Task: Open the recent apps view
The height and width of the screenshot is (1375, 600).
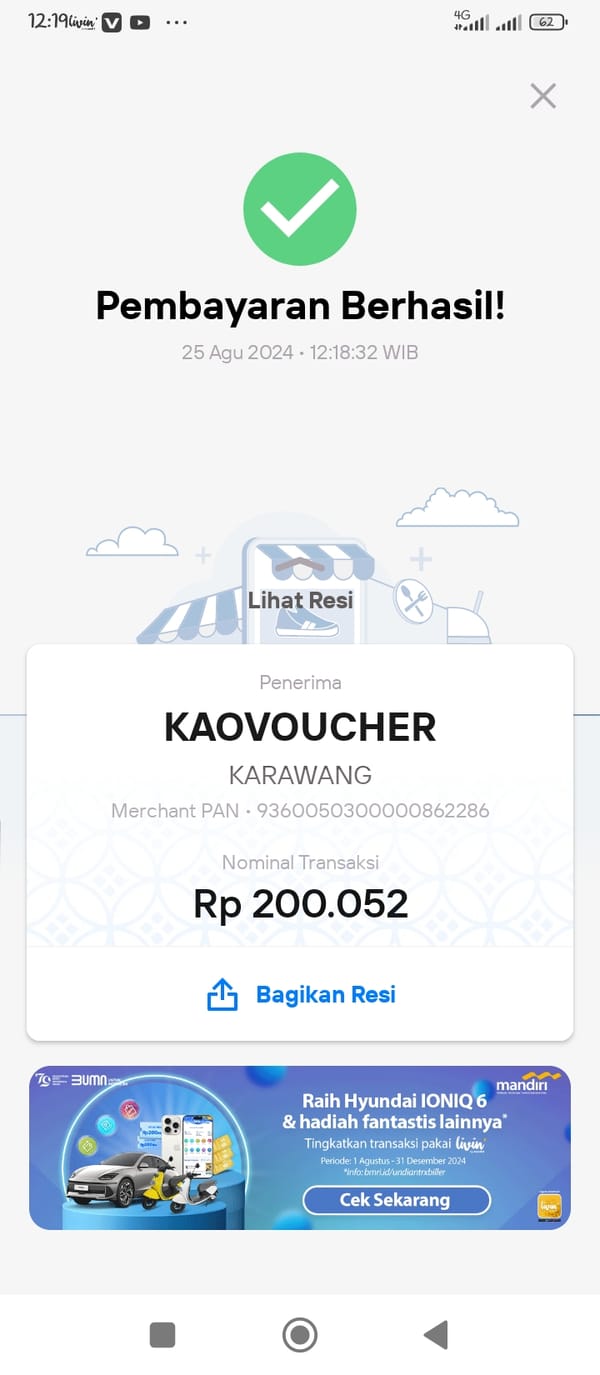Action: click(162, 1334)
